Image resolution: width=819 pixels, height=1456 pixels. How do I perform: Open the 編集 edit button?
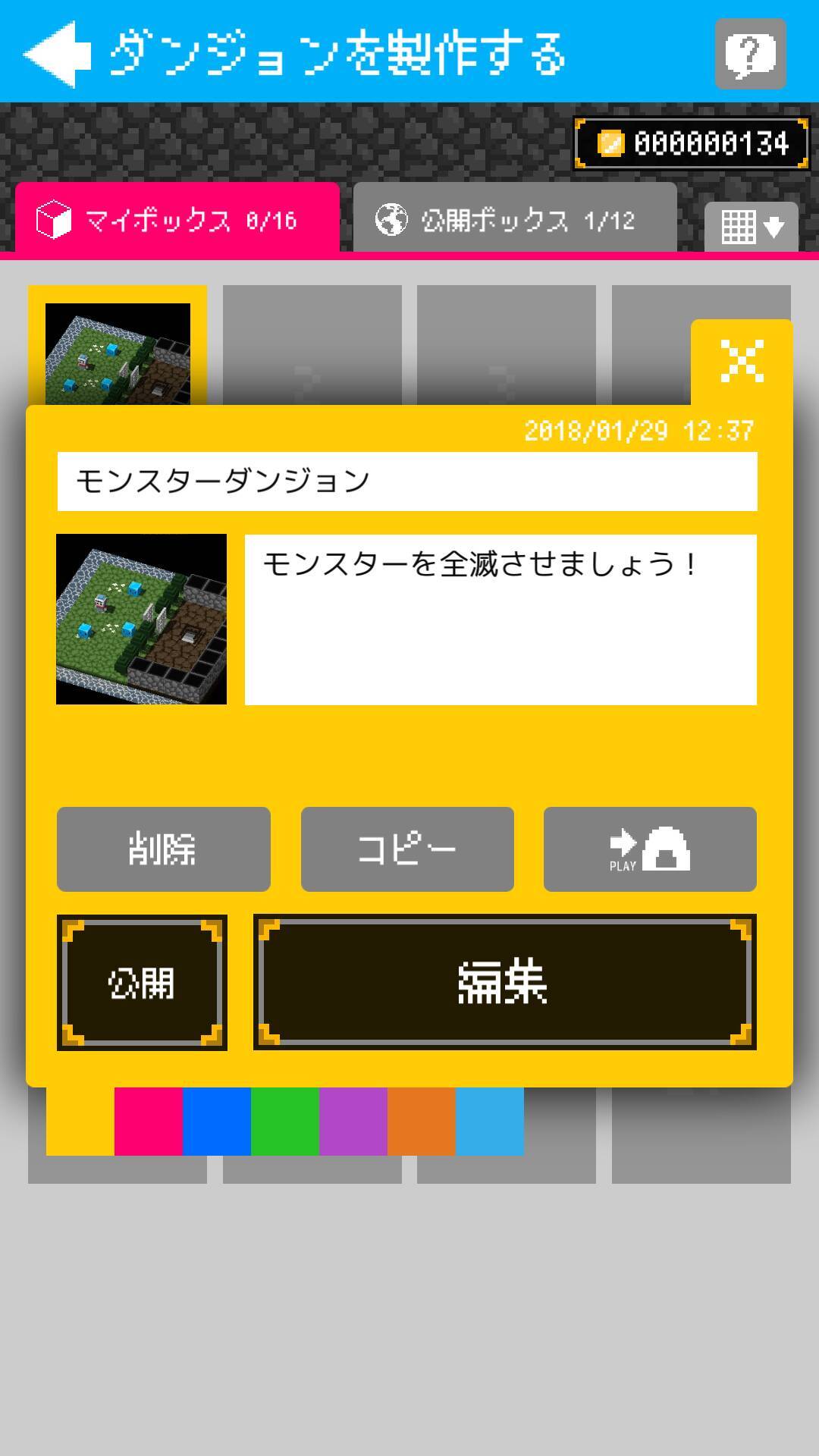[504, 982]
